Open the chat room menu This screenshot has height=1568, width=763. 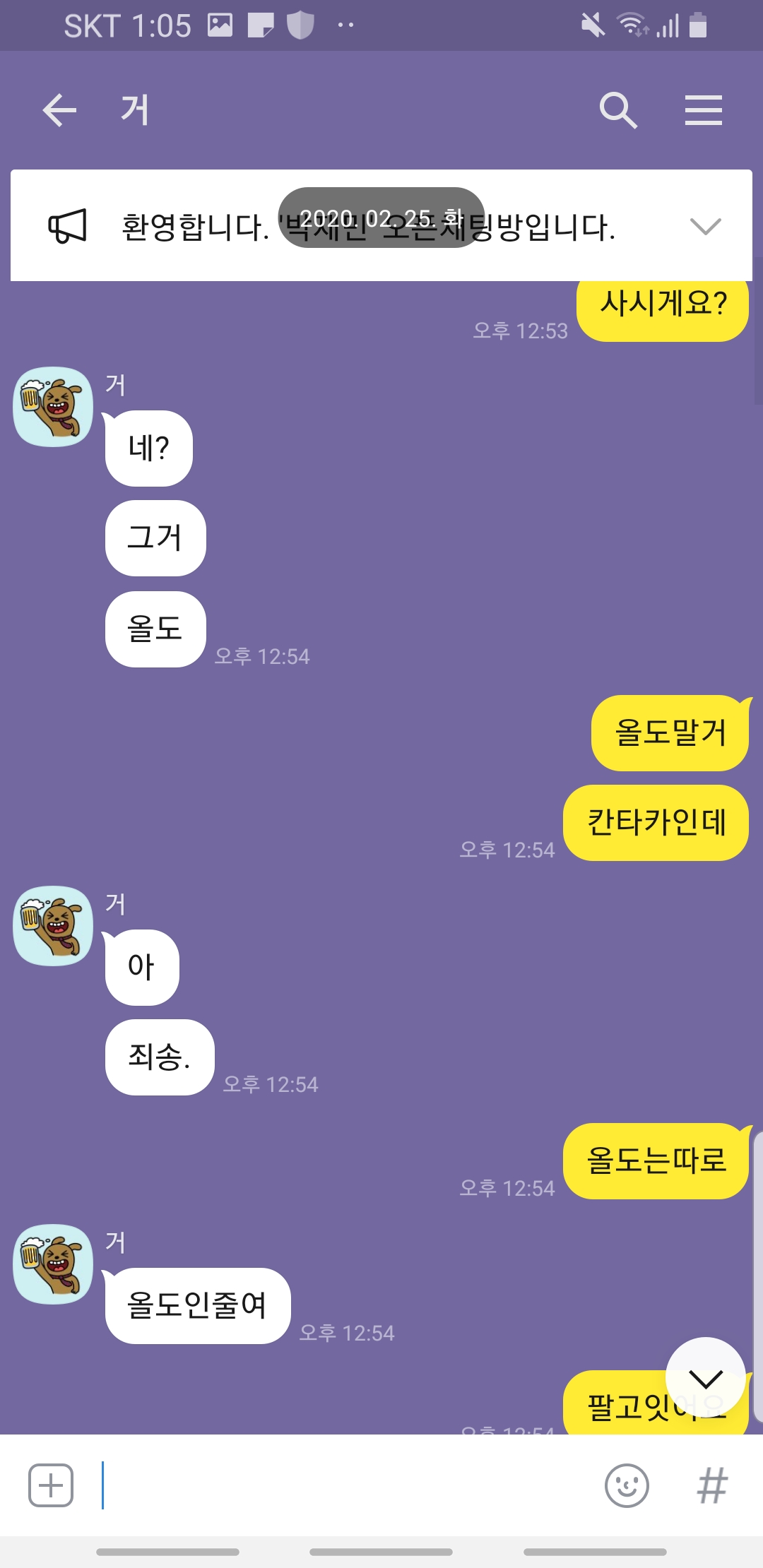click(x=703, y=111)
